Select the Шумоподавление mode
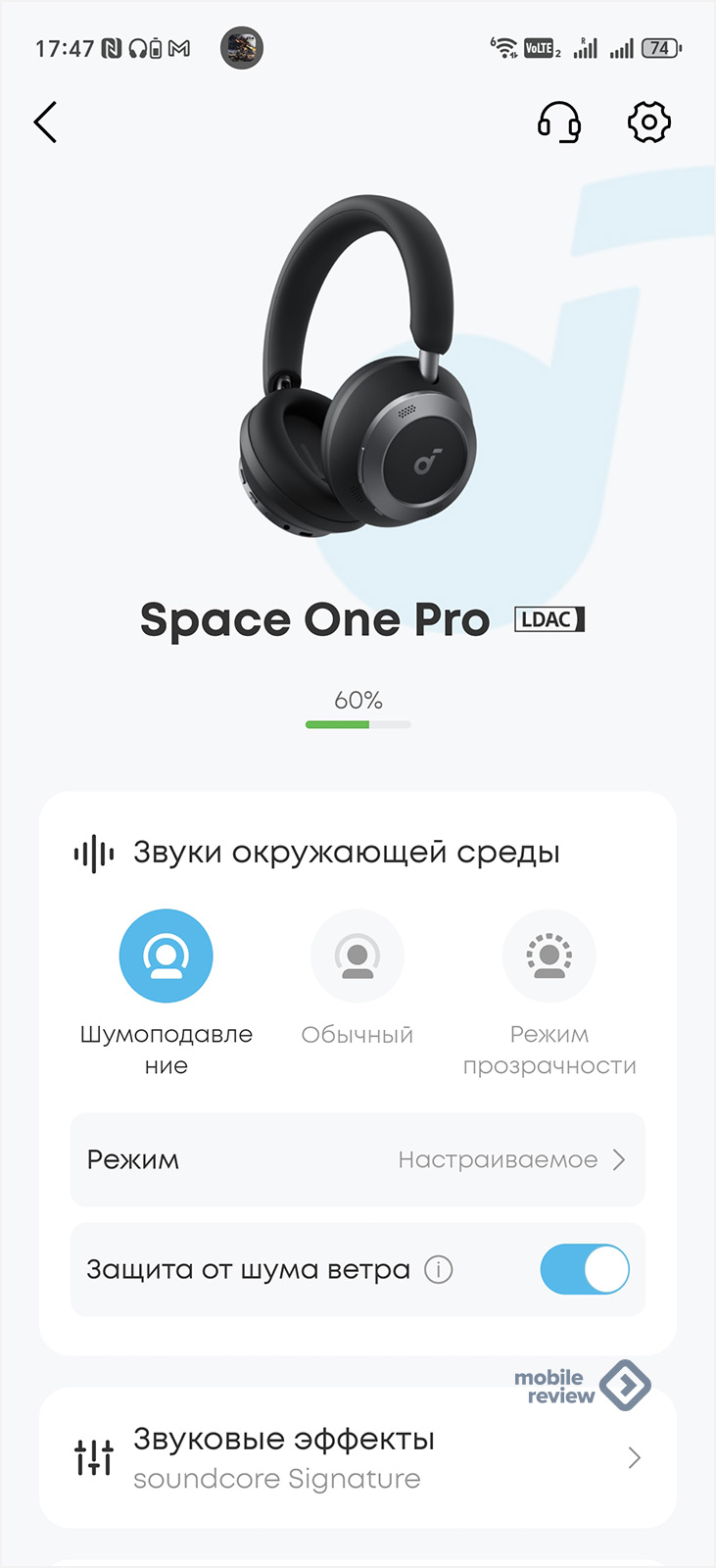The height and width of the screenshot is (1568, 716). [x=166, y=955]
